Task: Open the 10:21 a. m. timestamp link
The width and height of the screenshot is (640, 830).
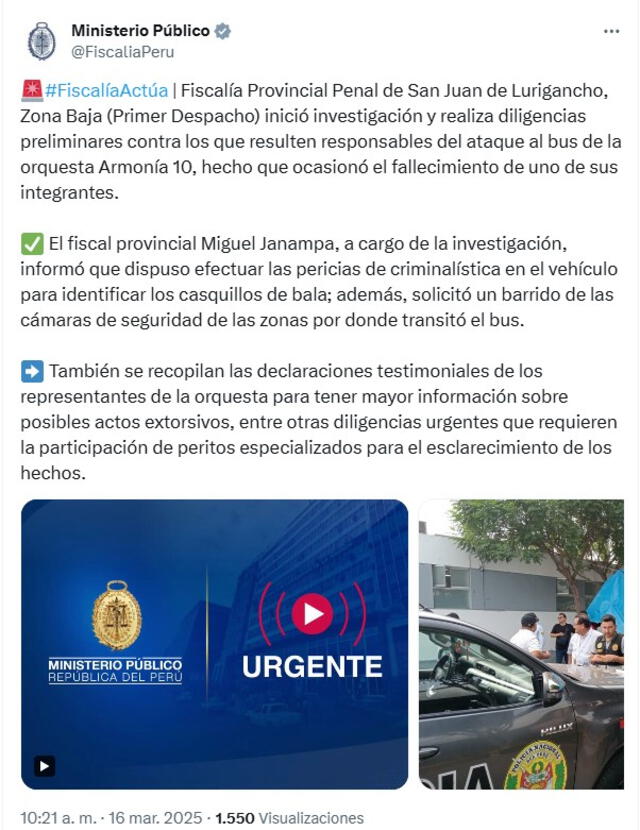Action: [56, 817]
